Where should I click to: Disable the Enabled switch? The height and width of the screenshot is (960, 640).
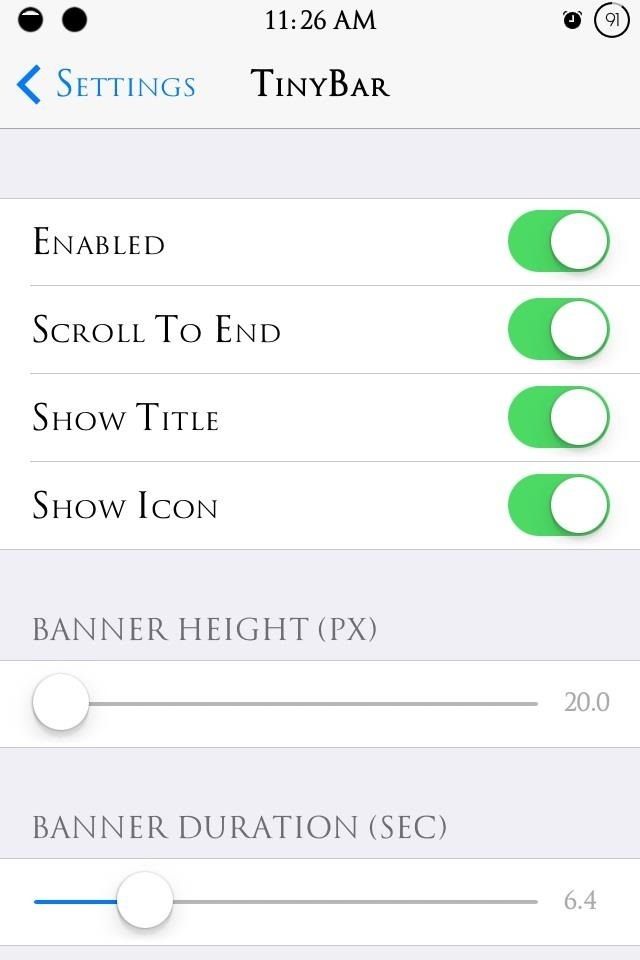(x=558, y=242)
